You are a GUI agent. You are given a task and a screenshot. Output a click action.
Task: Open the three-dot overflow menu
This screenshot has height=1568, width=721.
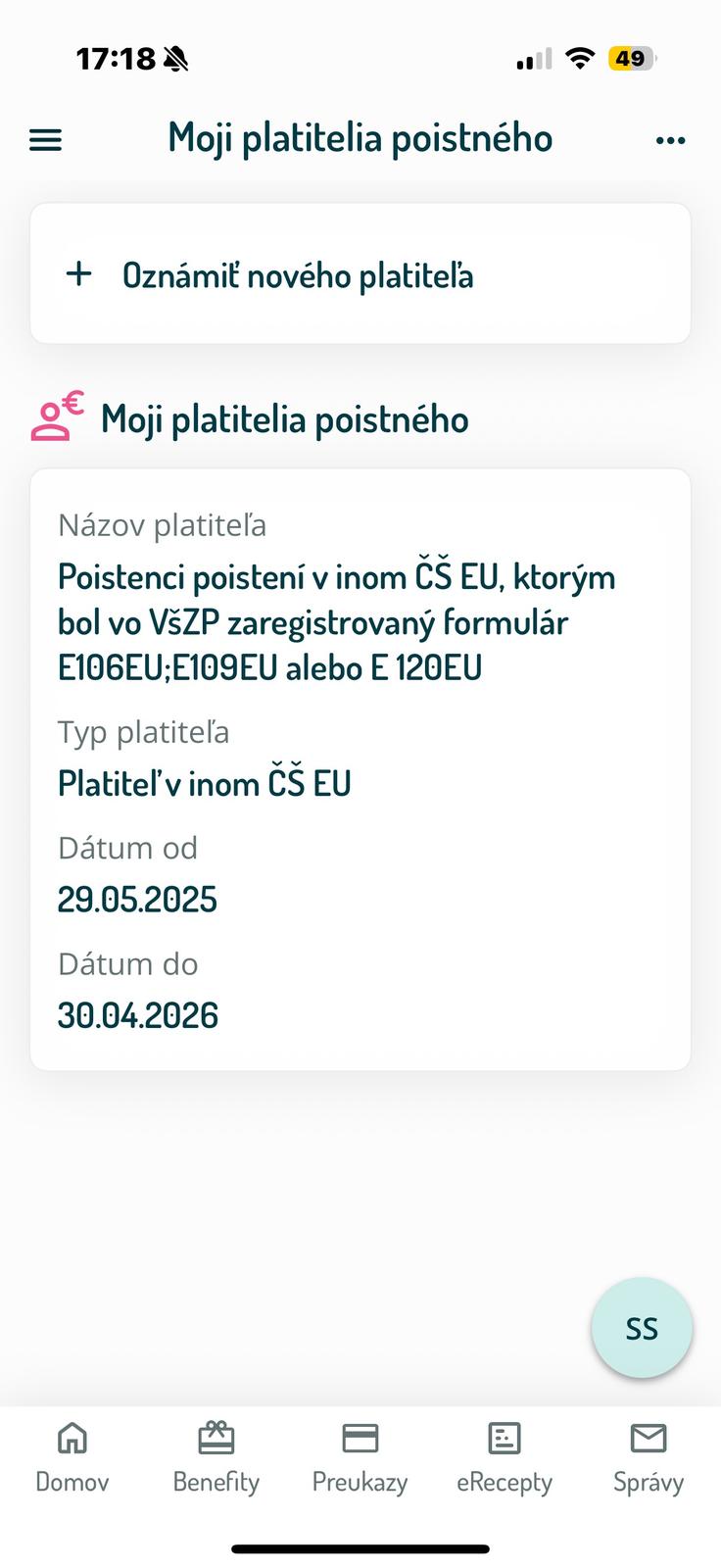pyautogui.click(x=670, y=140)
